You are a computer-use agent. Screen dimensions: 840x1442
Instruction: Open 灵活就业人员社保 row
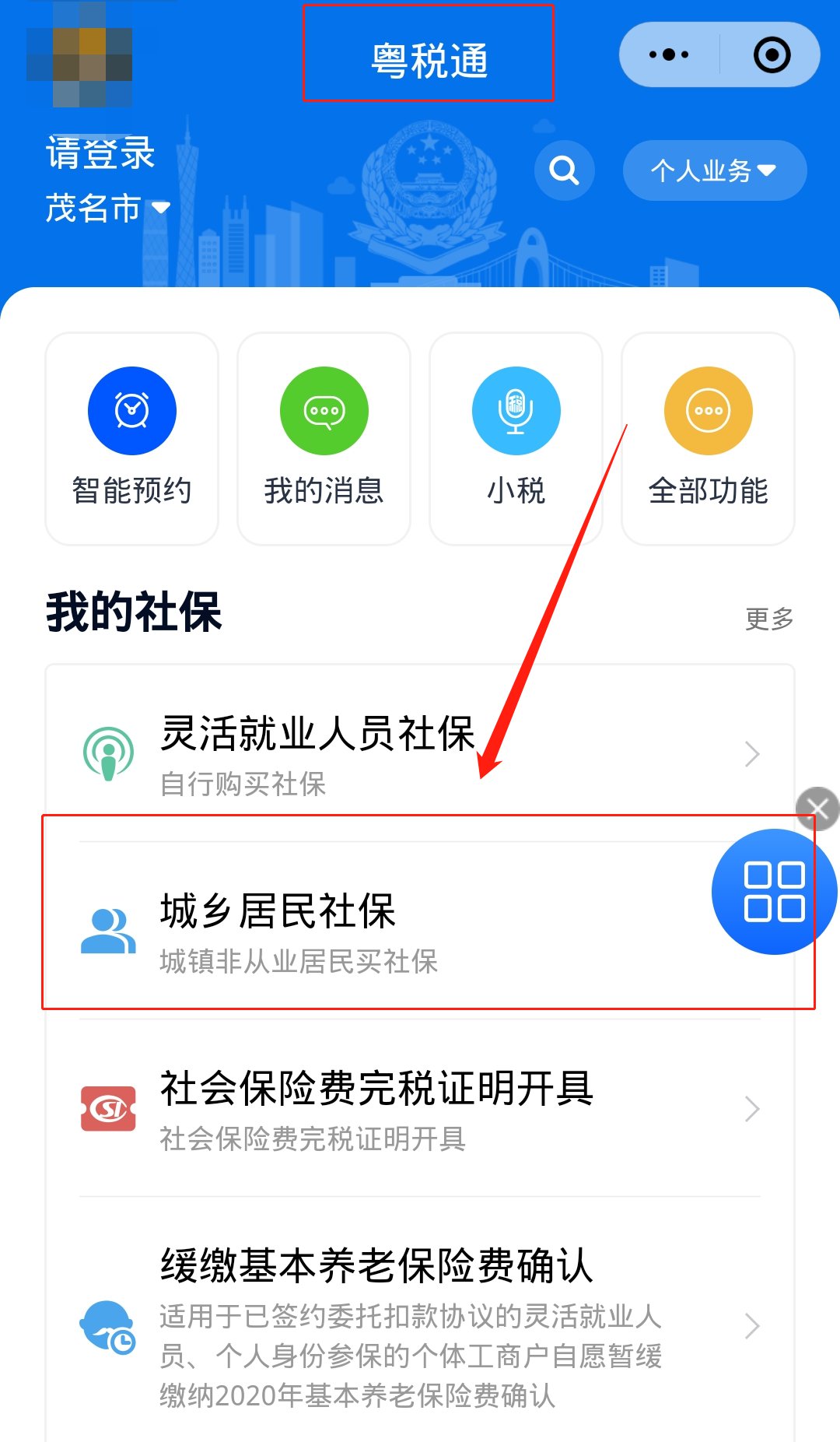[x=420, y=753]
